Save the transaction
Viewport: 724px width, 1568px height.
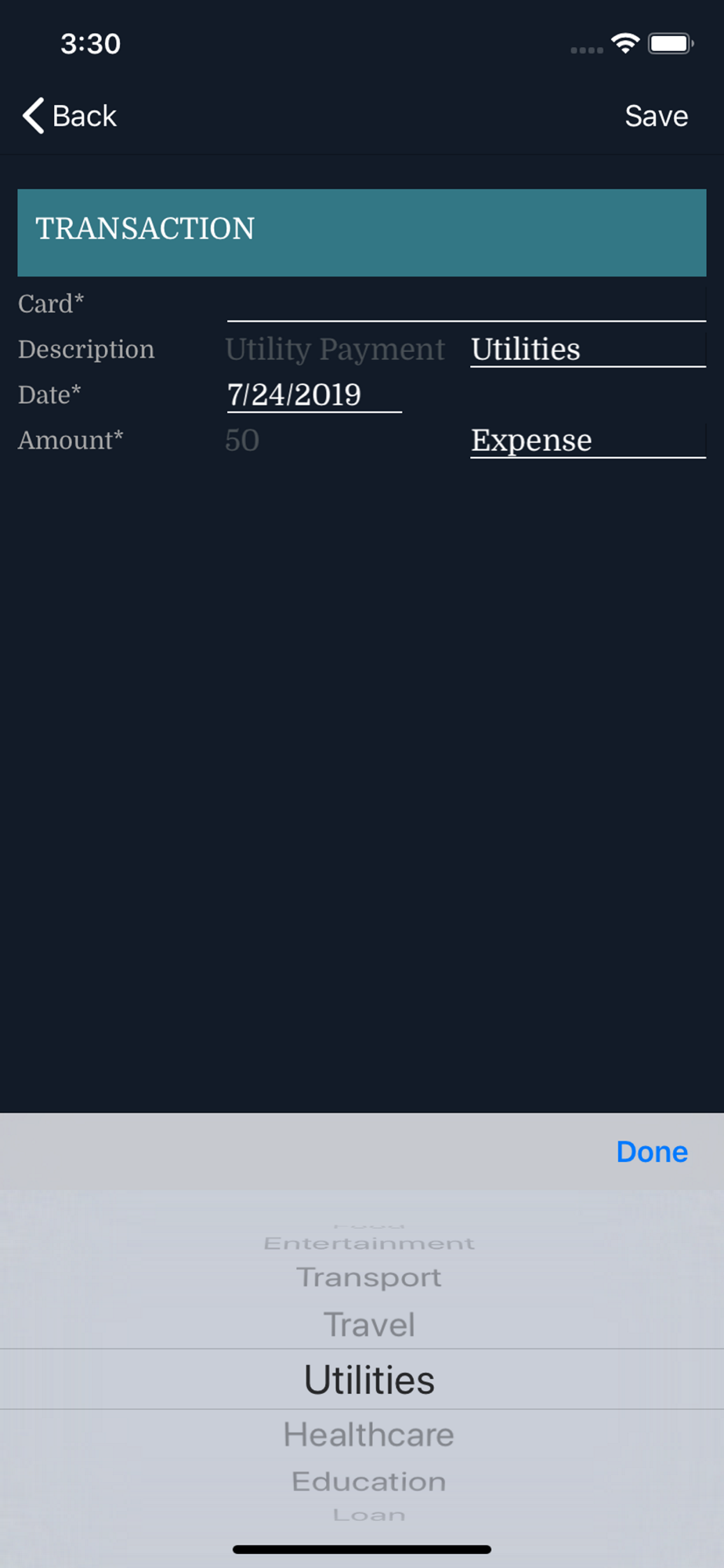[x=656, y=116]
